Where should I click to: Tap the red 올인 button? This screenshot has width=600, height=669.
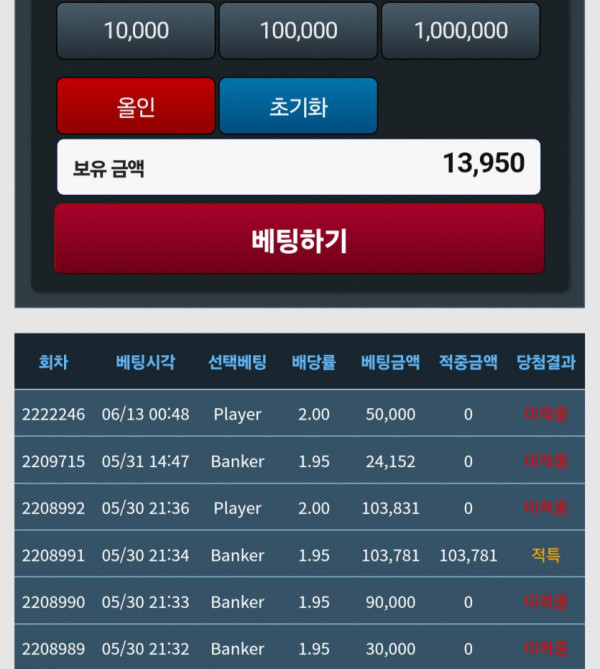136,106
